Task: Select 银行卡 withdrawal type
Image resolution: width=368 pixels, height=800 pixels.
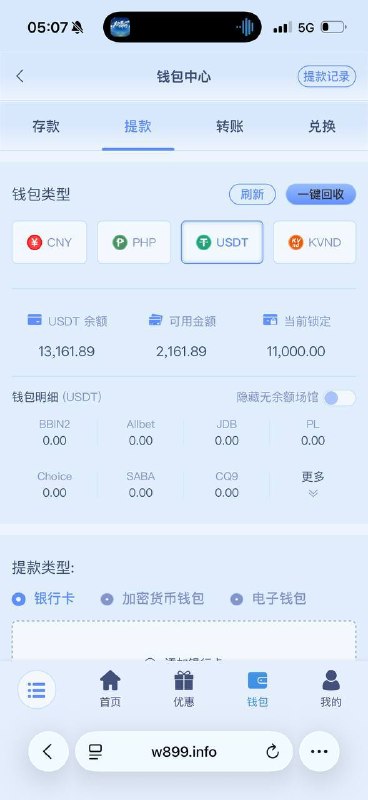Action: tap(43, 599)
